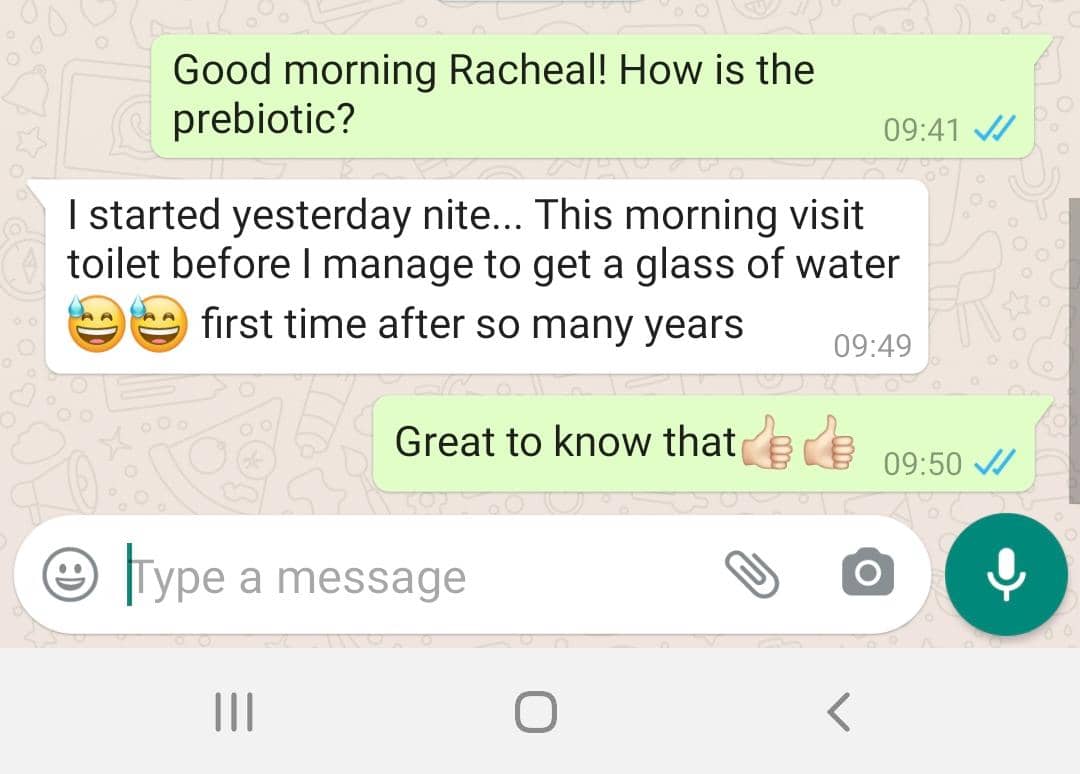
Task: Attach a file with the paperclip icon
Action: (x=750, y=574)
